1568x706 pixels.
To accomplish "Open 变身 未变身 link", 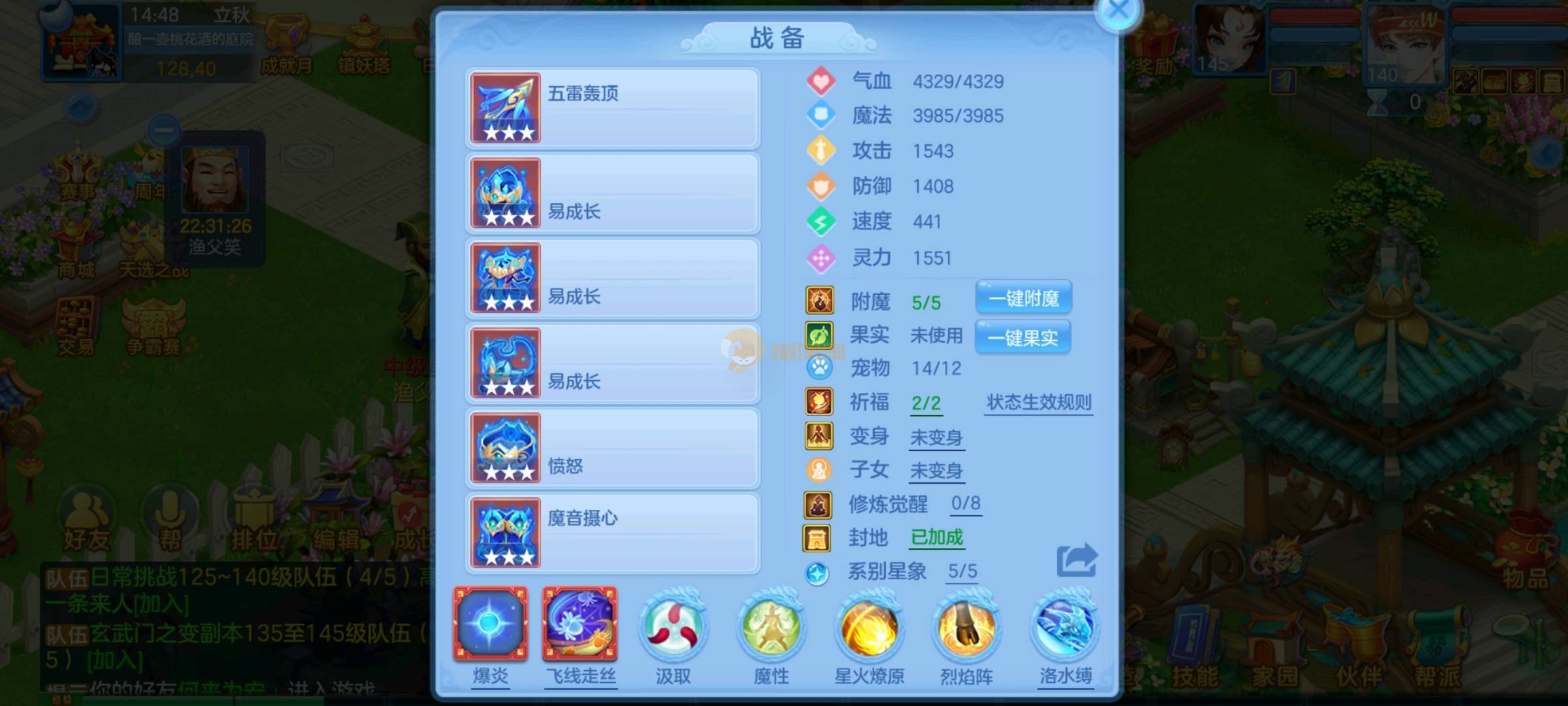I will tap(936, 437).
